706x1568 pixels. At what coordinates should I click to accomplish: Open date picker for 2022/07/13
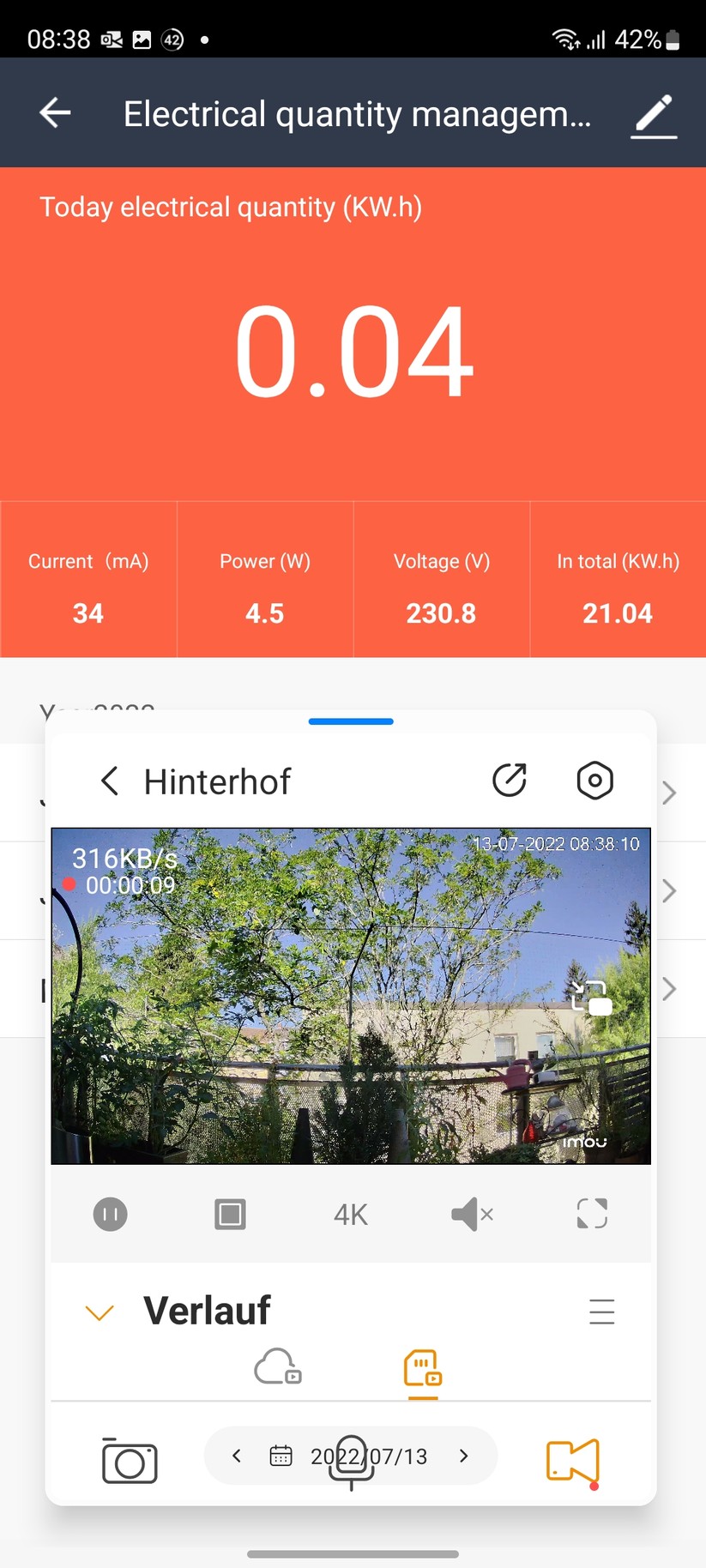coord(281,1456)
